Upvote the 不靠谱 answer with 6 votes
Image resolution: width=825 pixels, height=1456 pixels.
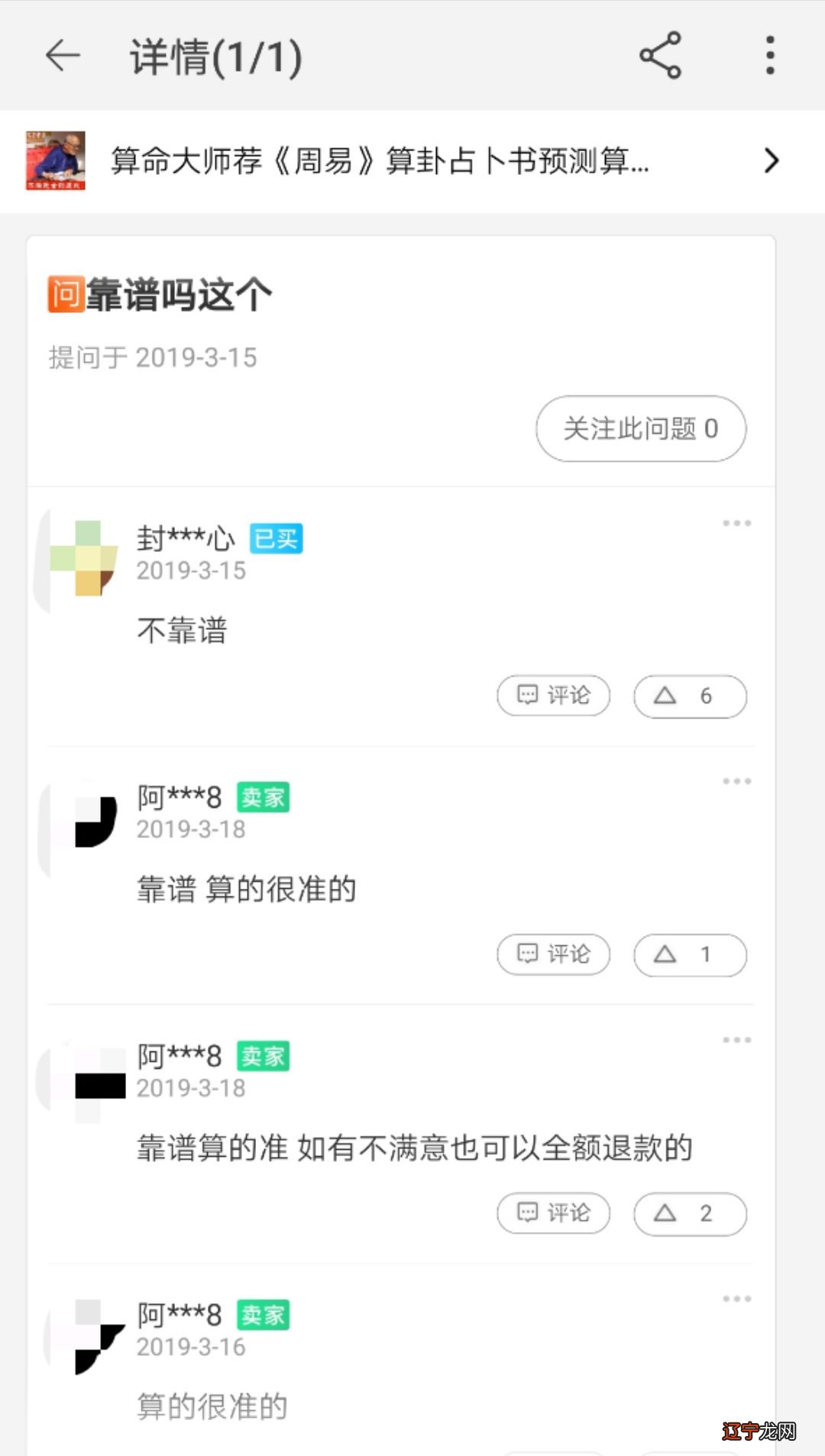(689, 696)
